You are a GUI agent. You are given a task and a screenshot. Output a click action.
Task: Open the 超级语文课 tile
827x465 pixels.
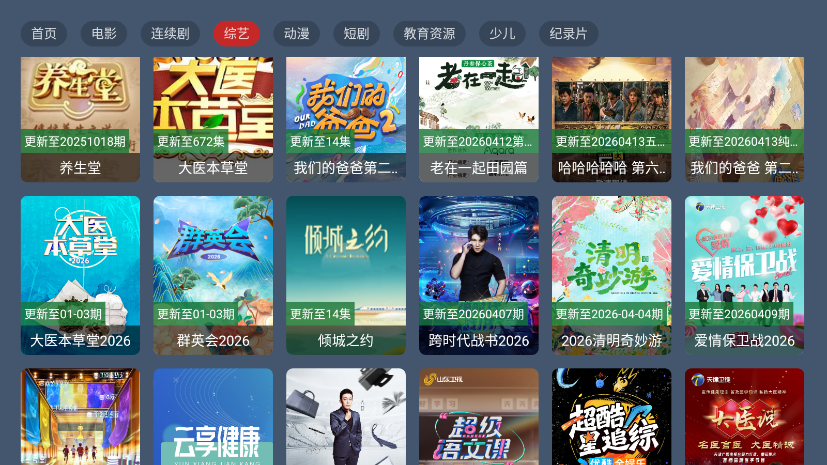point(478,418)
